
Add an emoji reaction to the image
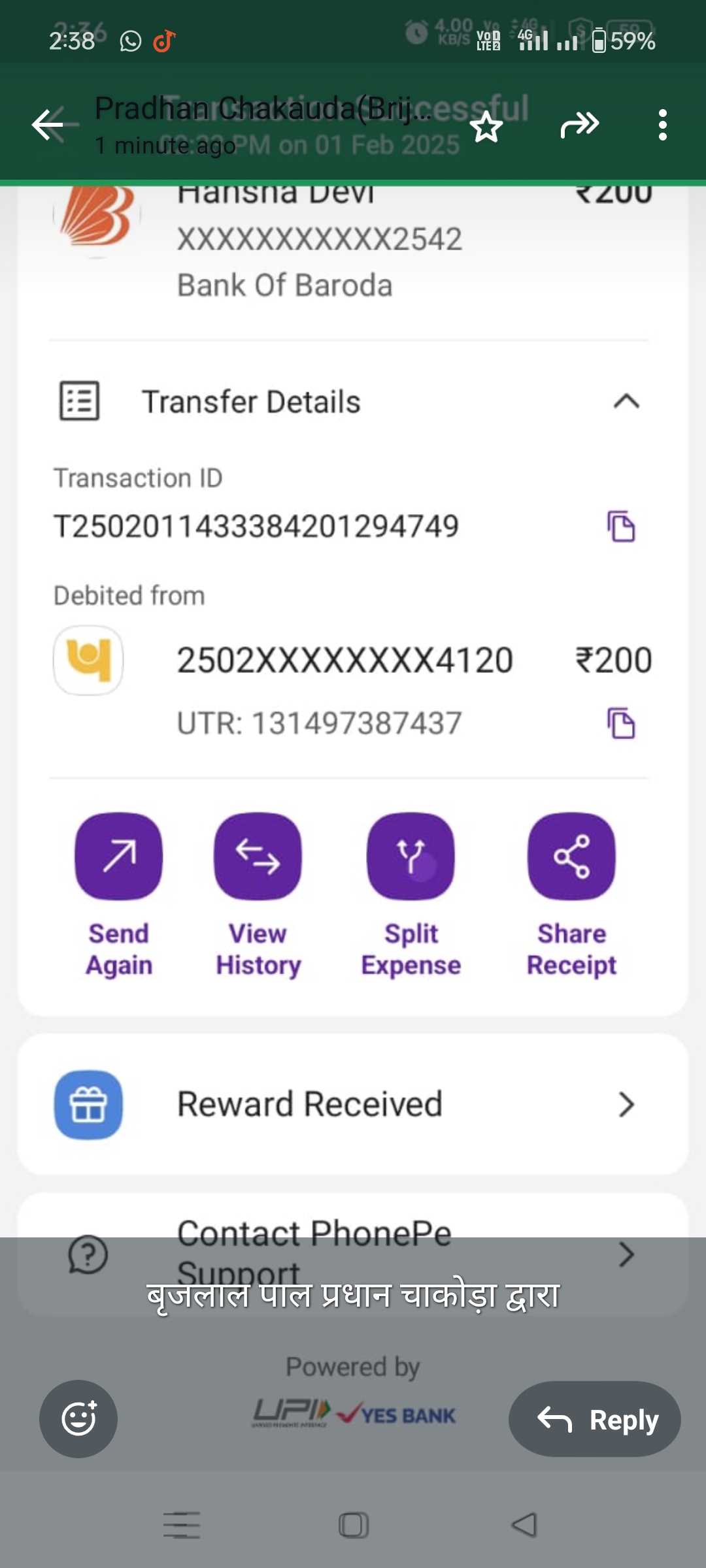78,1418
